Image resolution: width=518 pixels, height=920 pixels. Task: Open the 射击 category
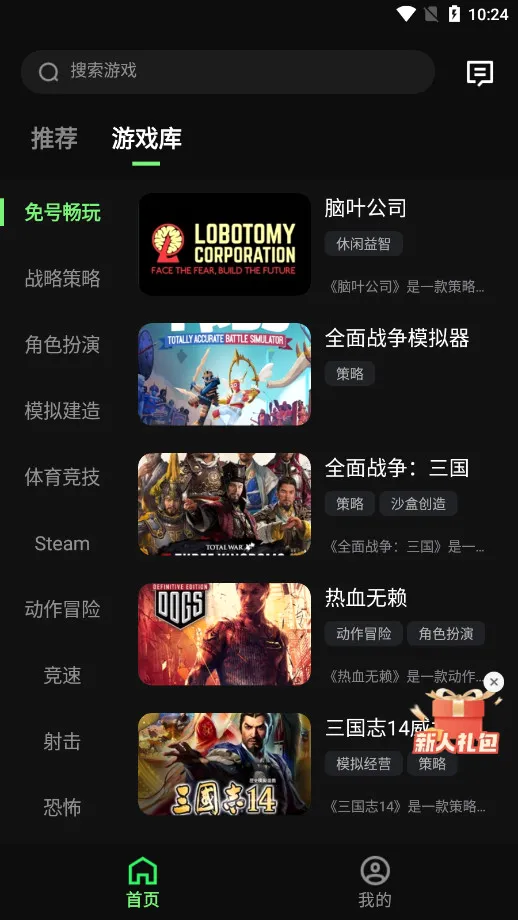[x=62, y=742]
